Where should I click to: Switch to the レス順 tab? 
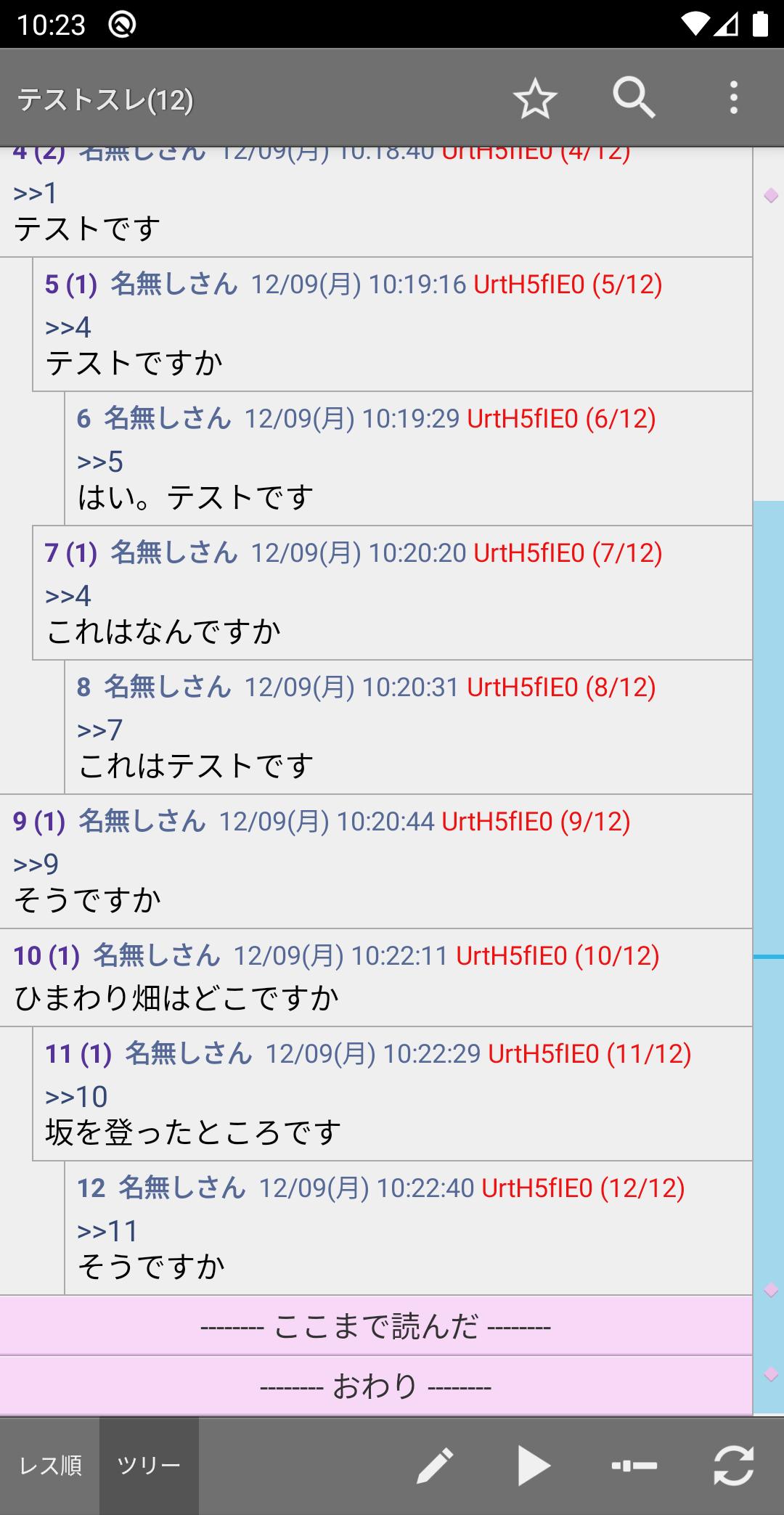[50, 1465]
